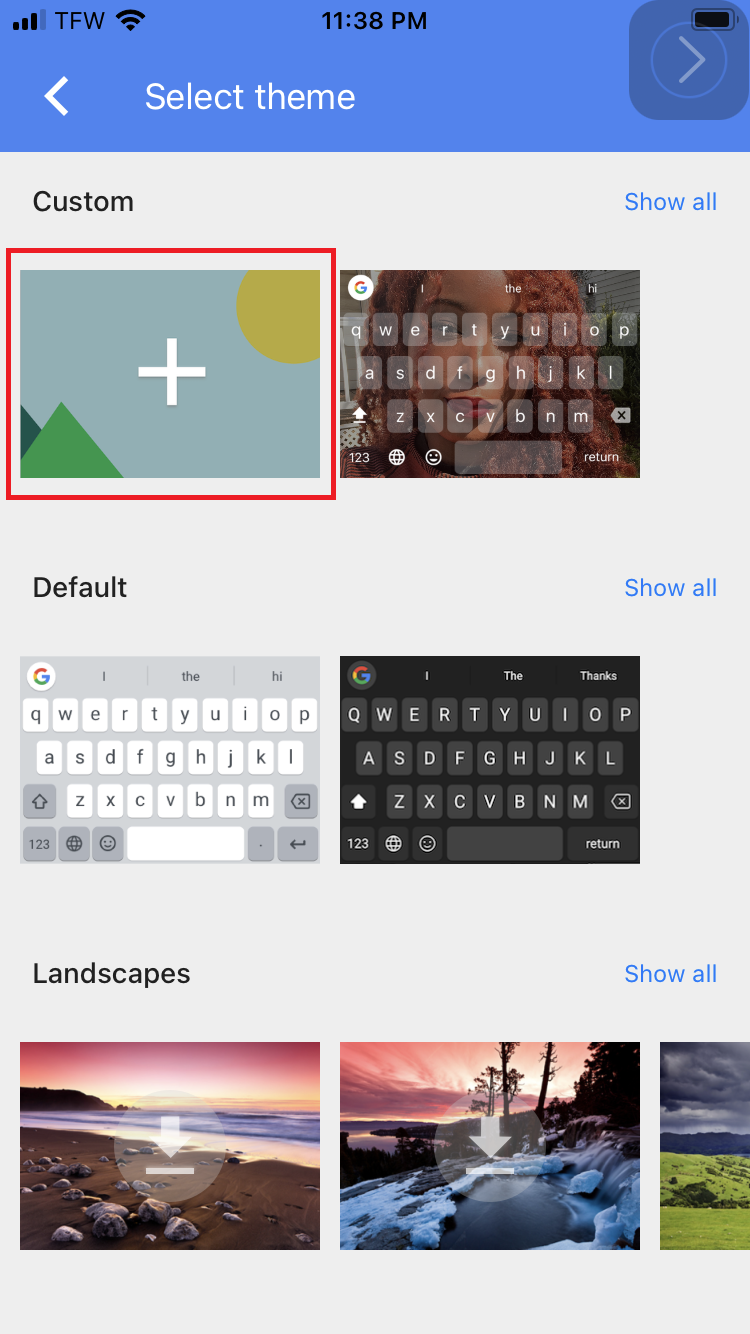This screenshot has width=750, height=1334.
Task: Tap the Google logo on the custom photo theme preview
Action: [360, 288]
